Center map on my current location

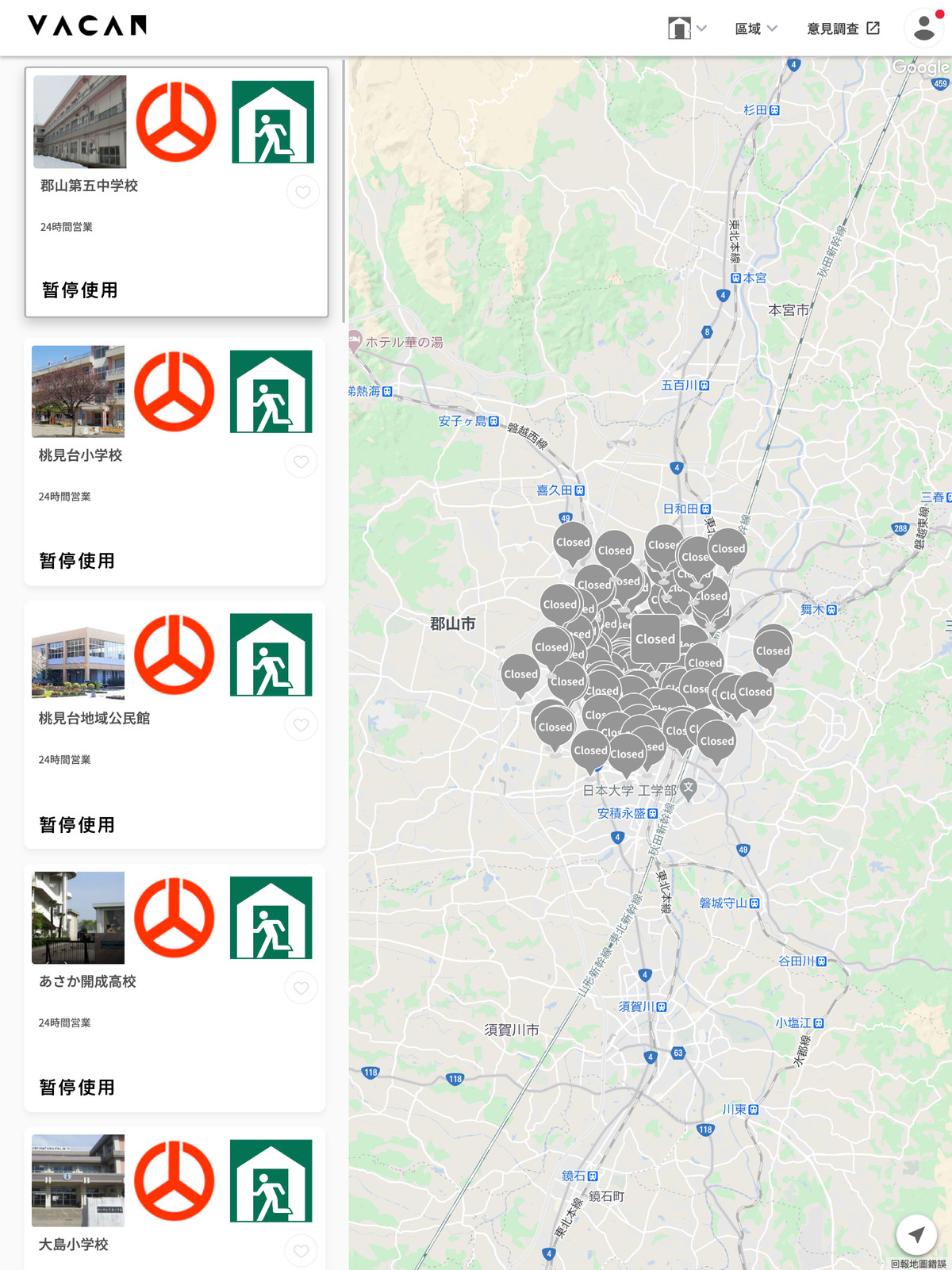point(916,1234)
